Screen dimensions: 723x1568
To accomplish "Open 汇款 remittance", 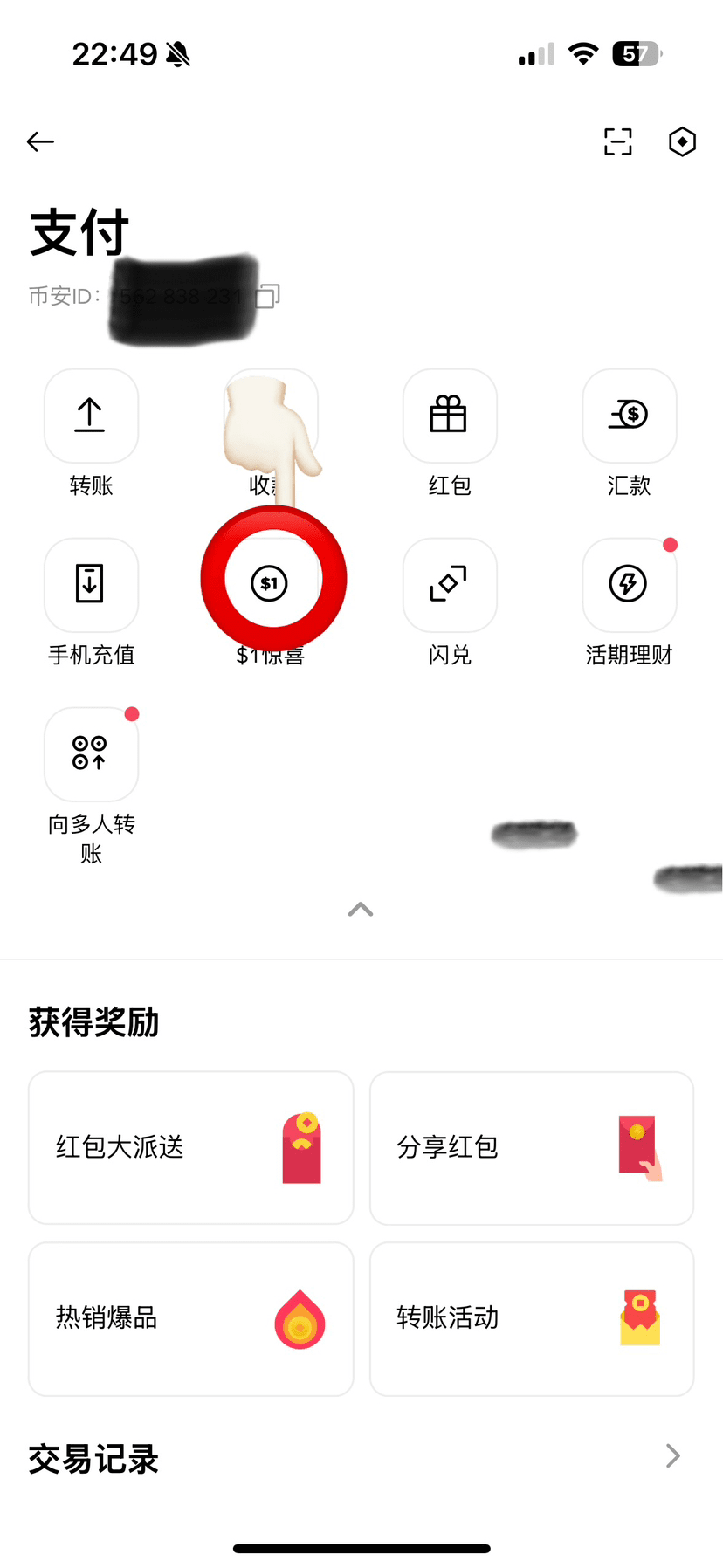I will (x=629, y=416).
